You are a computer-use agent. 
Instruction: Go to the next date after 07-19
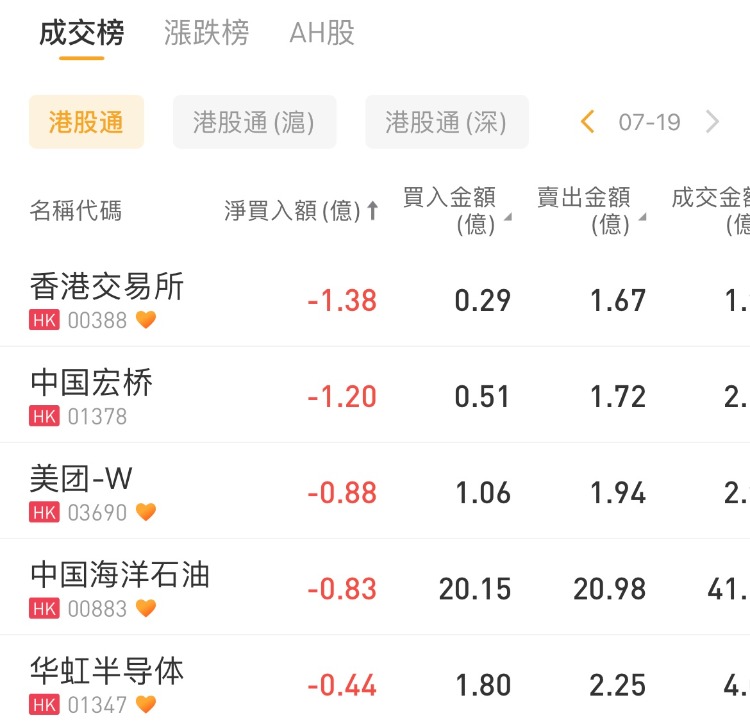pos(713,122)
